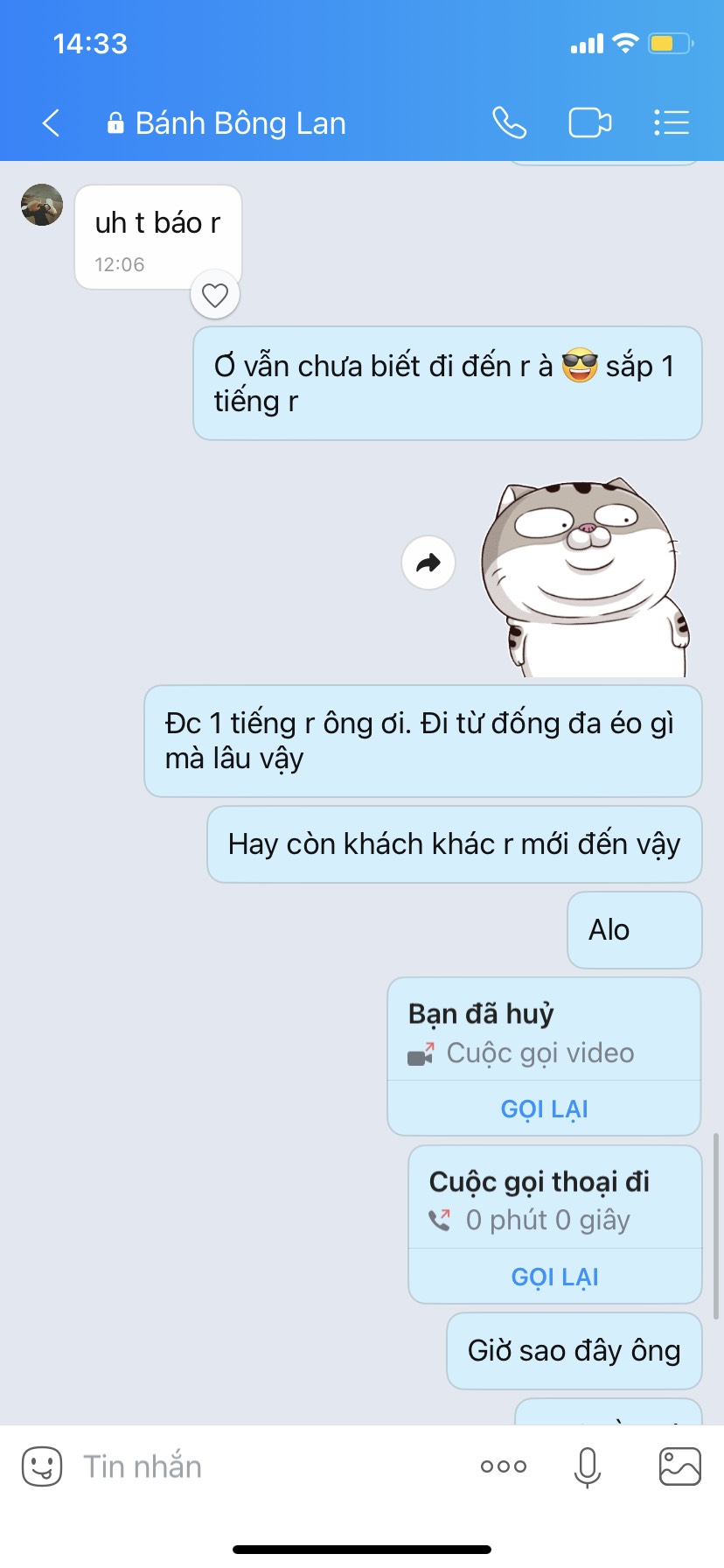Start a video call
Screen dimensions: 724x1568
click(590, 122)
